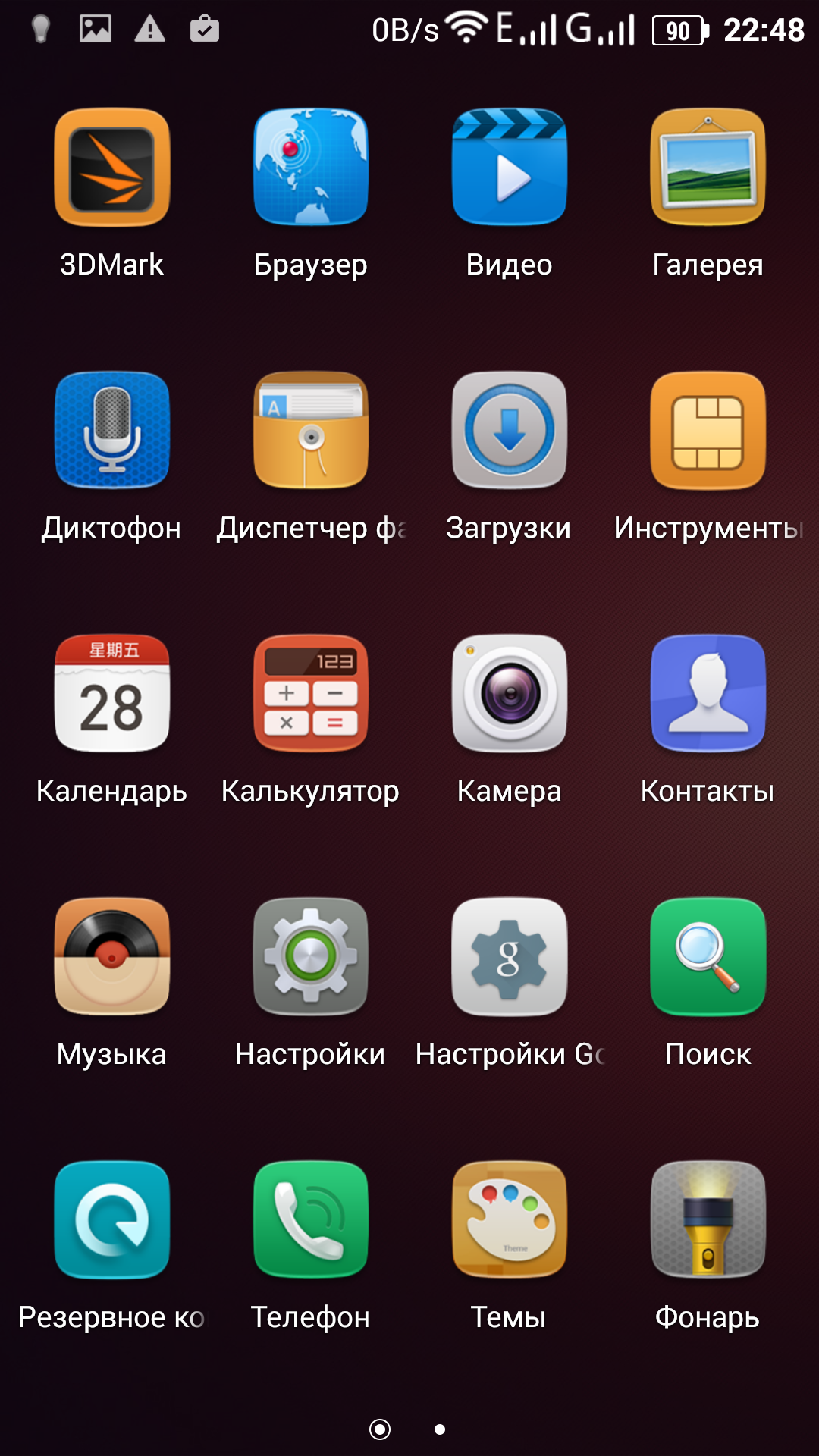Start the Диктофон app
This screenshot has width=819, height=1456.
112,431
